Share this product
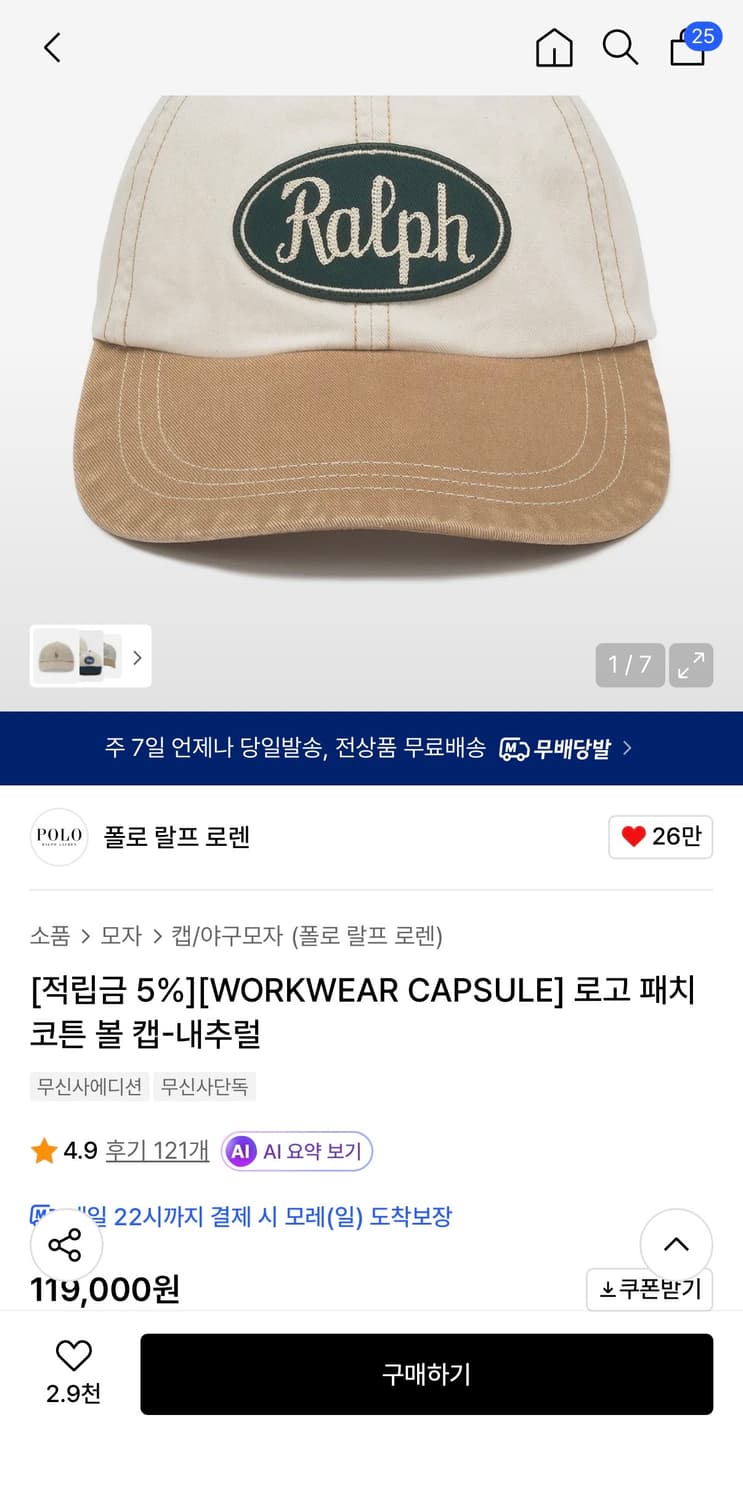The image size is (743, 1500). 66,1245
